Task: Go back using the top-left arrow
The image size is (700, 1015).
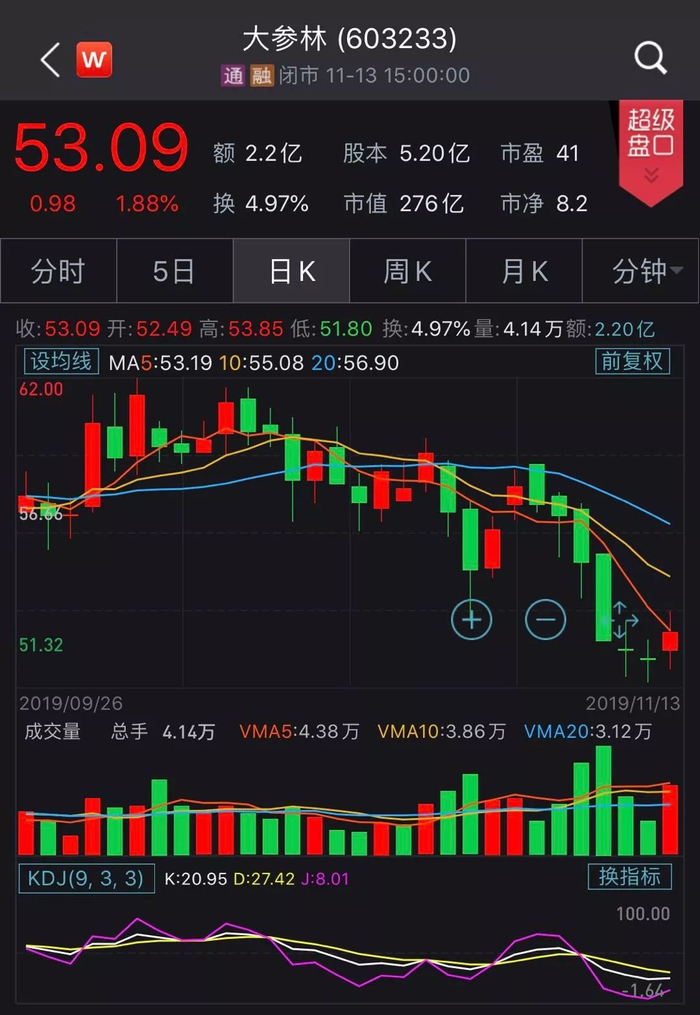Action: click(x=49, y=60)
